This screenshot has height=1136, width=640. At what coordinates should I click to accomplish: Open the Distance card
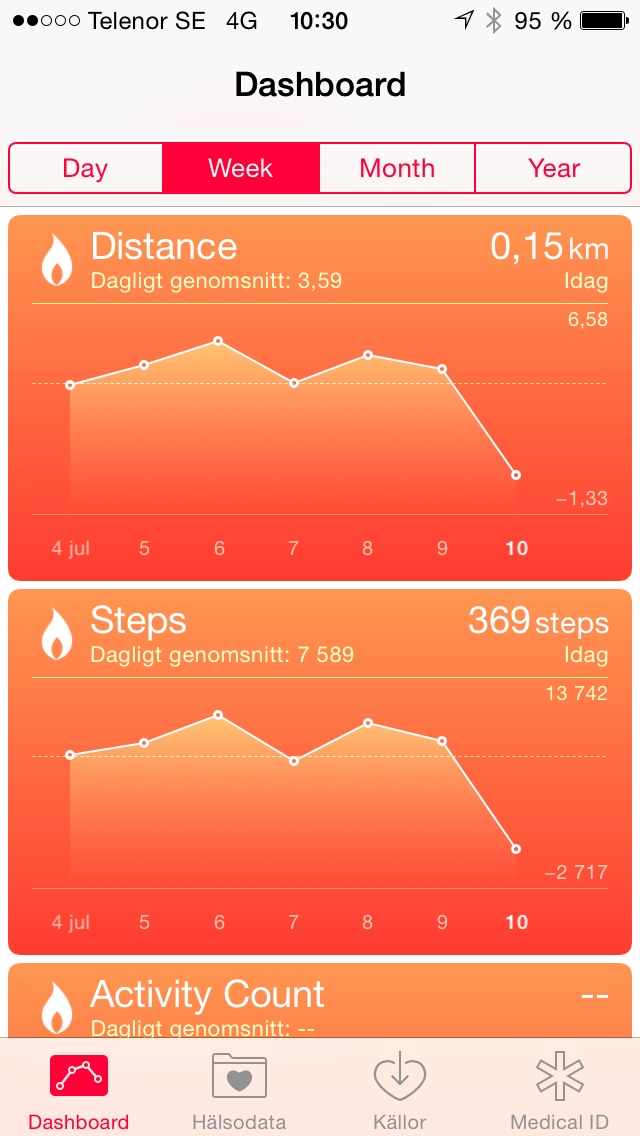coord(320,398)
